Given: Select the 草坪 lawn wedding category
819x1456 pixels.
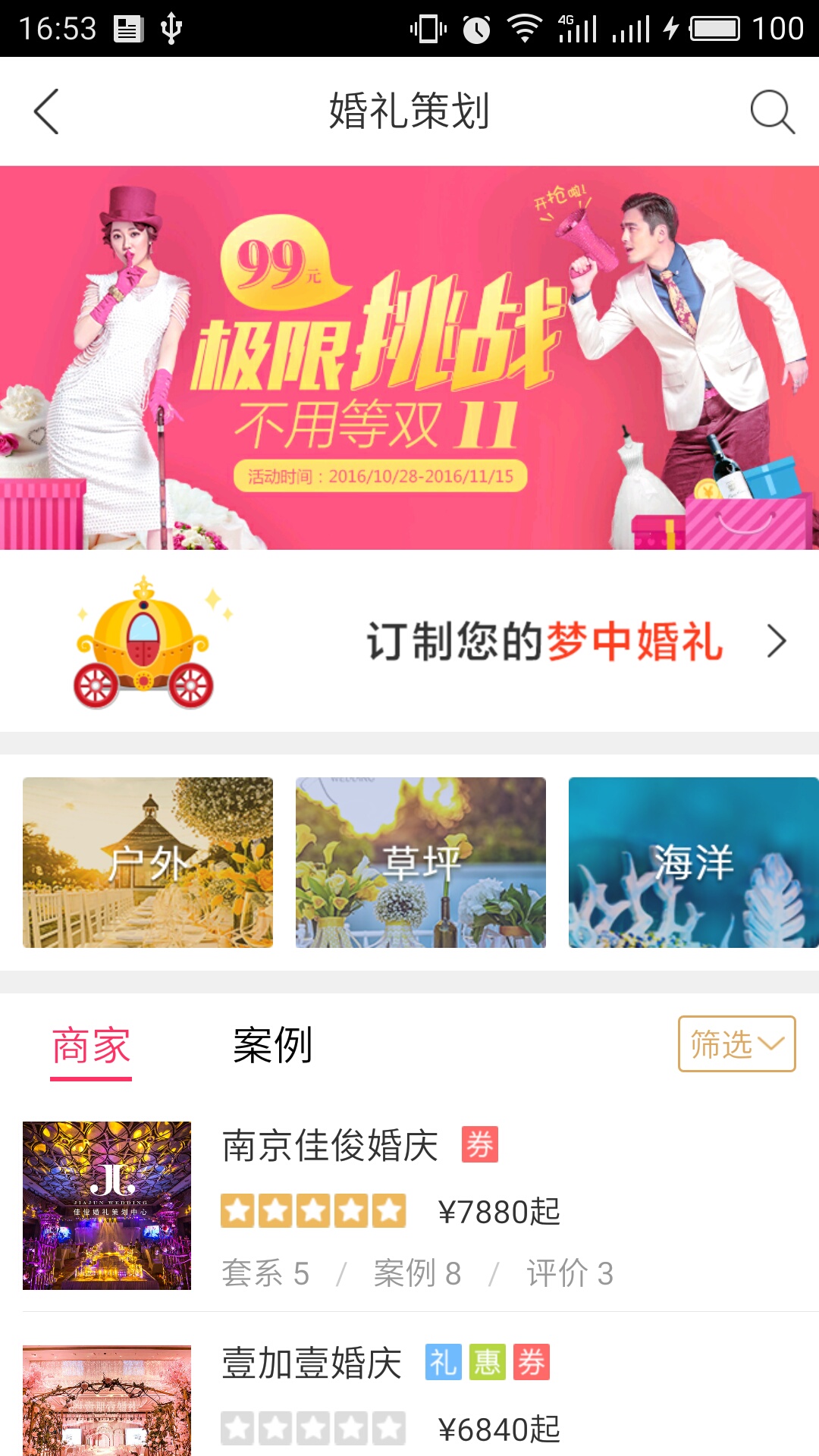Looking at the screenshot, I should coord(421,861).
